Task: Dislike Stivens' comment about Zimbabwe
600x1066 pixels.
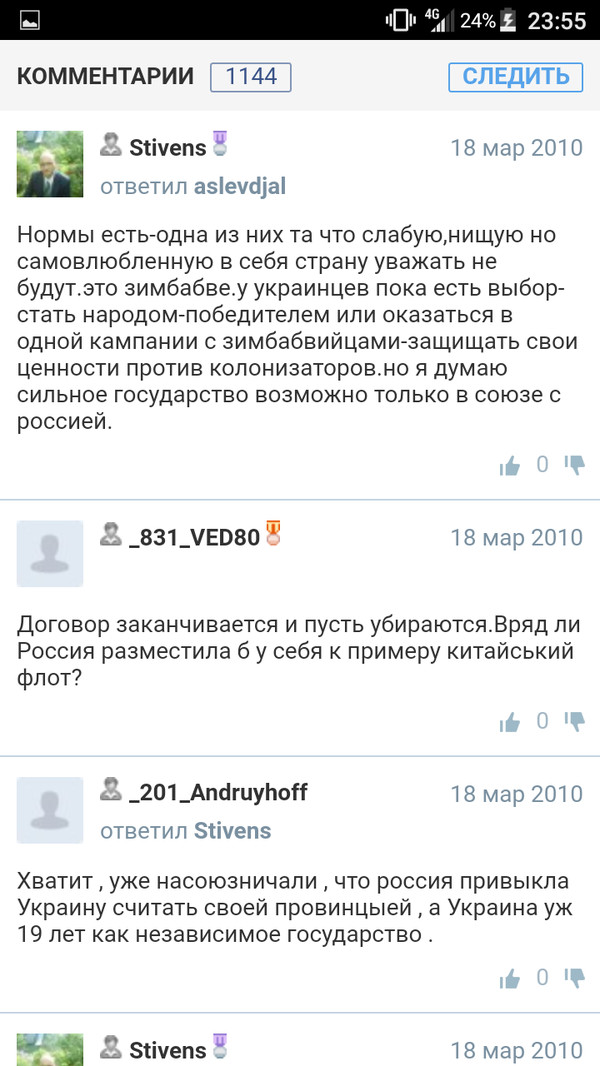Action: point(574,465)
